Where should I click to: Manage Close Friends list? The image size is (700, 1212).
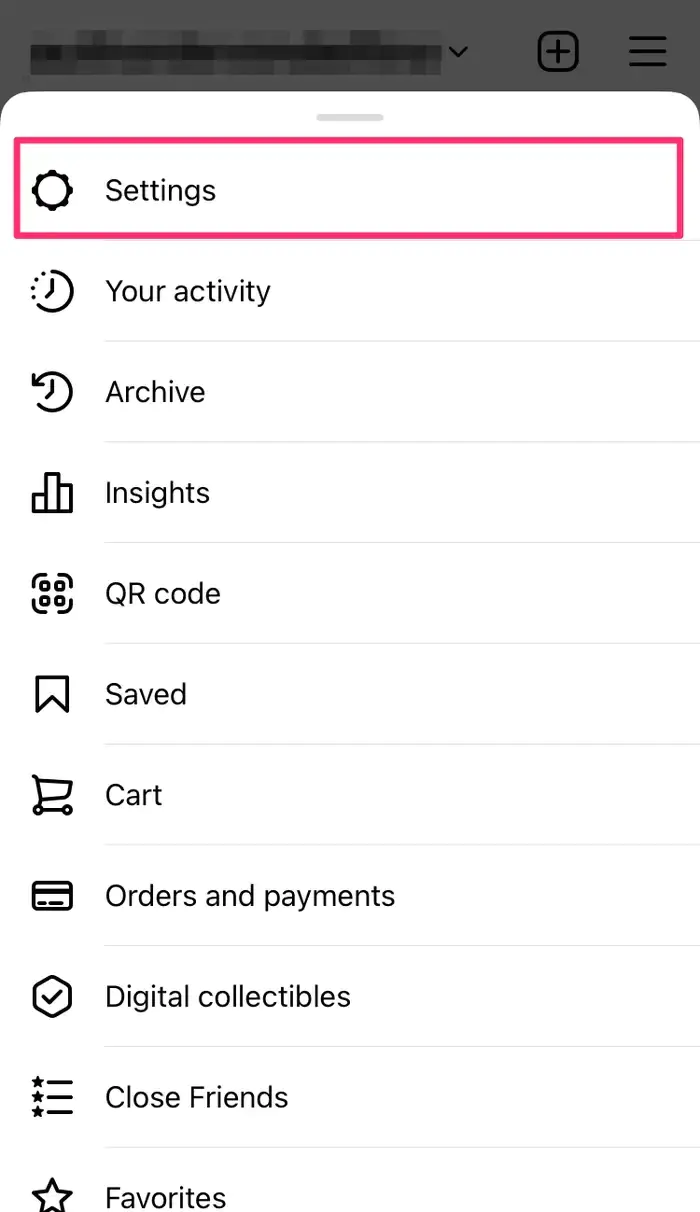pyautogui.click(x=196, y=1097)
